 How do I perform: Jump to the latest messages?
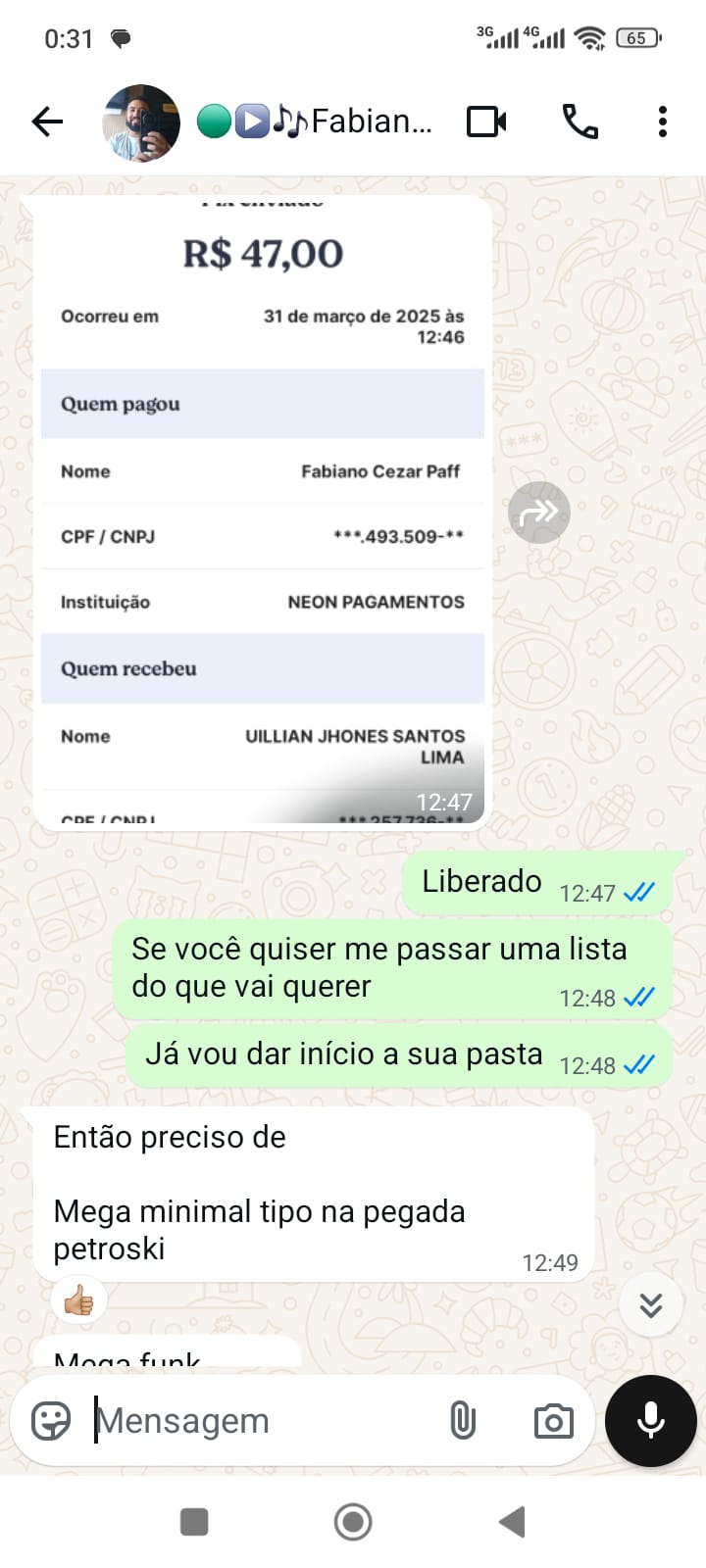click(651, 1304)
